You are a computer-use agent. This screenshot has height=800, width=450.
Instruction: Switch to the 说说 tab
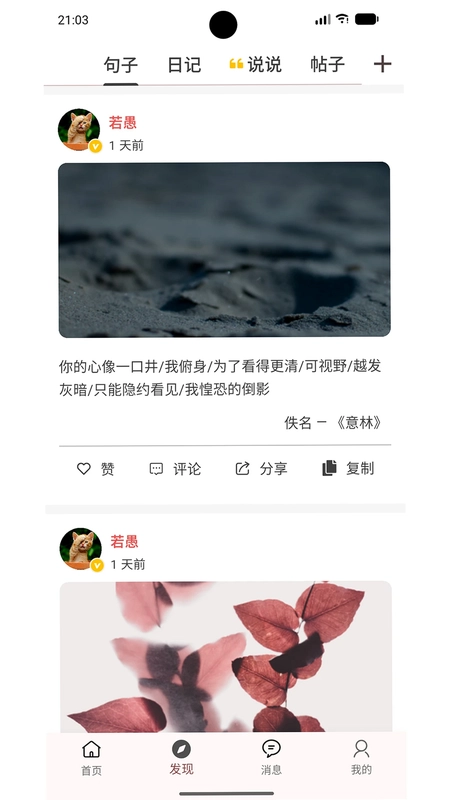point(255,65)
